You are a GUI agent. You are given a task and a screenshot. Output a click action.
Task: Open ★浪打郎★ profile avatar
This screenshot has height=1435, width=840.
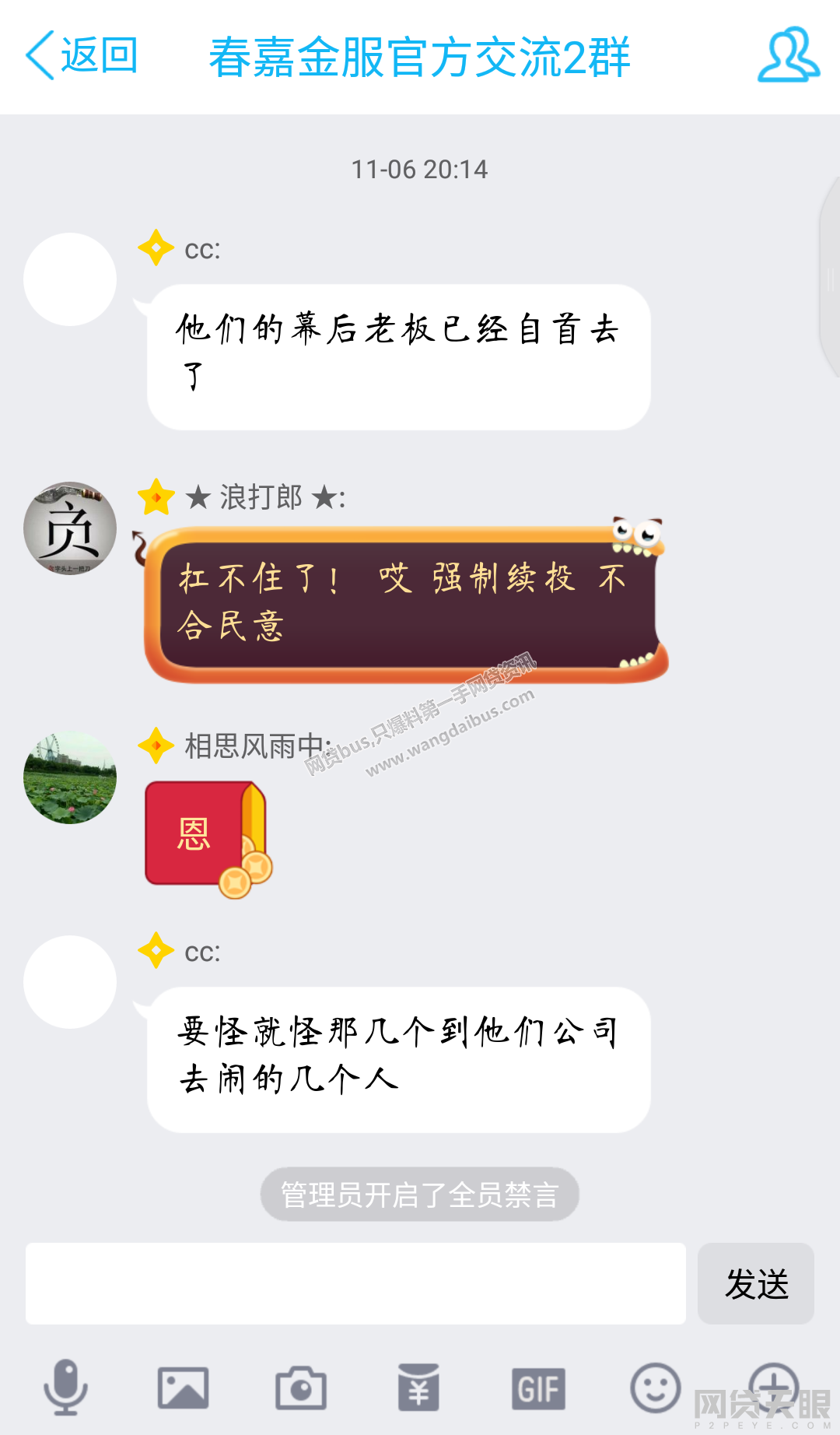(x=70, y=528)
